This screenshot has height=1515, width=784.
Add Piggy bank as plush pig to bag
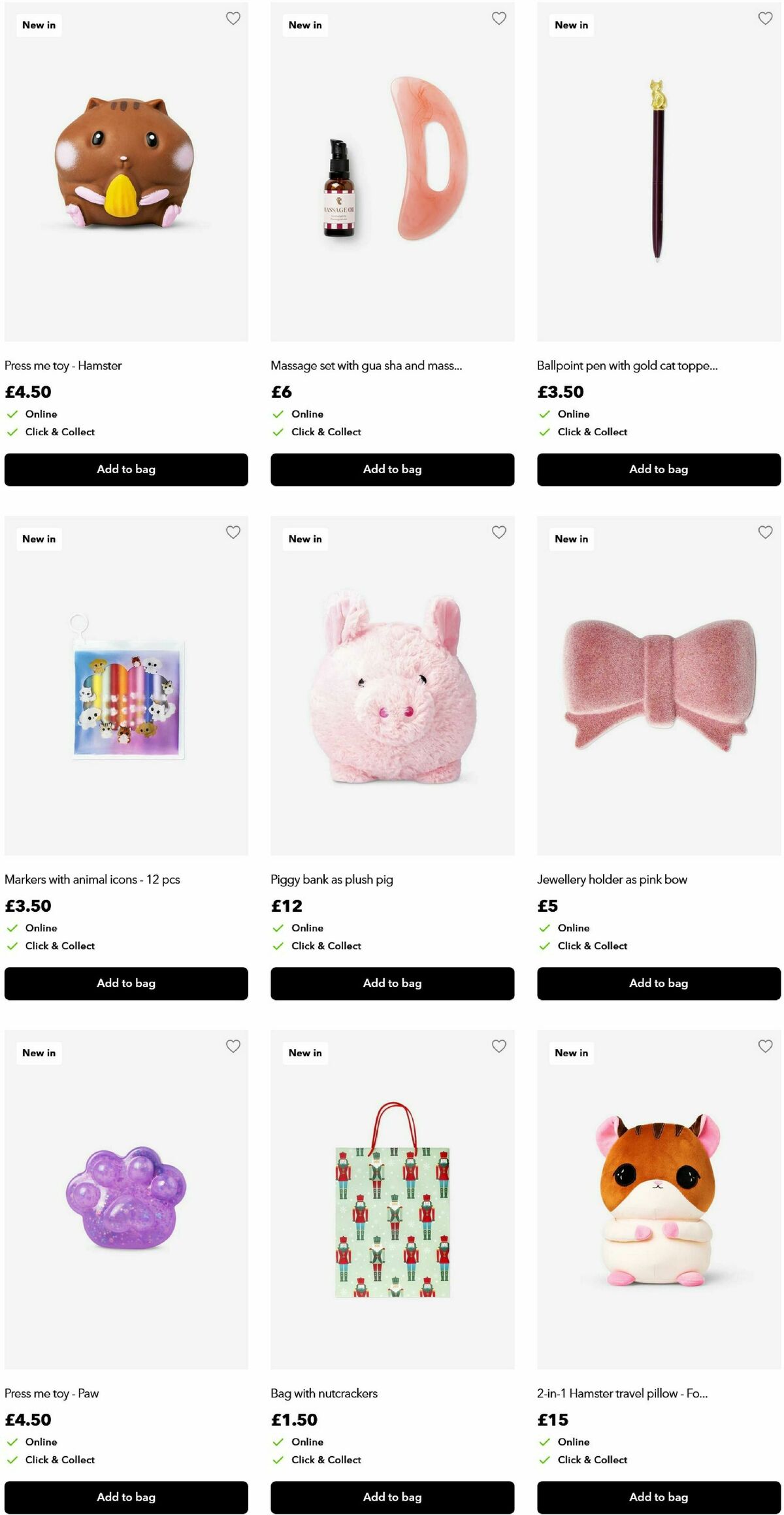click(392, 983)
